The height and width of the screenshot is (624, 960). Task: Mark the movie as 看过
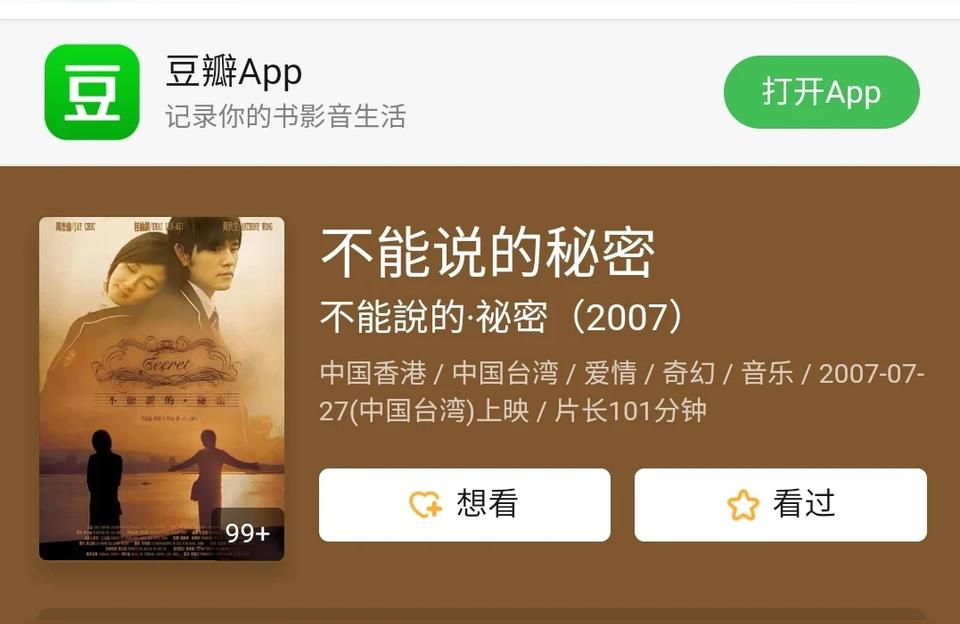(x=780, y=504)
